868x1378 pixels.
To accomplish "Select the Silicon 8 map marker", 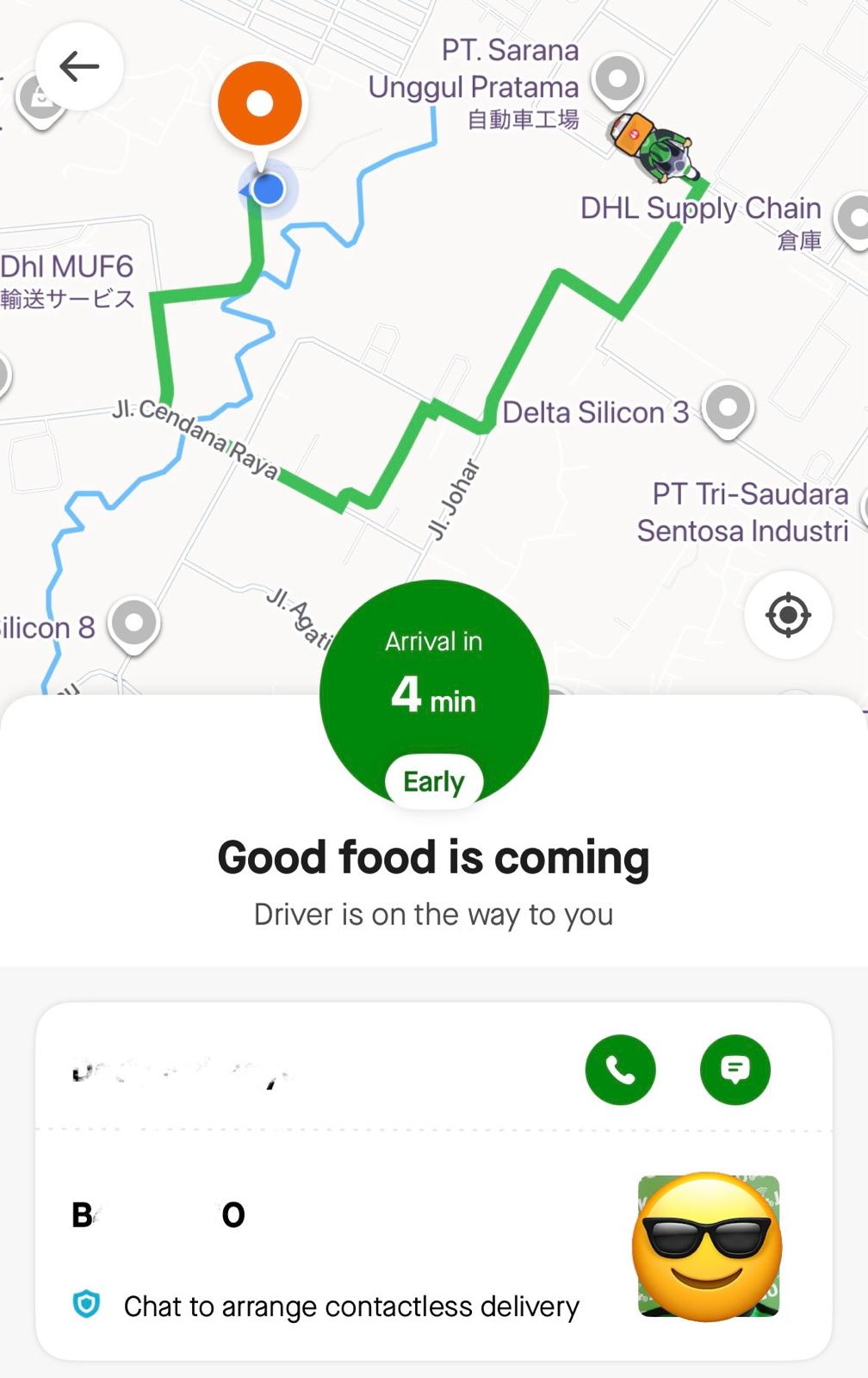I will pyautogui.click(x=133, y=622).
